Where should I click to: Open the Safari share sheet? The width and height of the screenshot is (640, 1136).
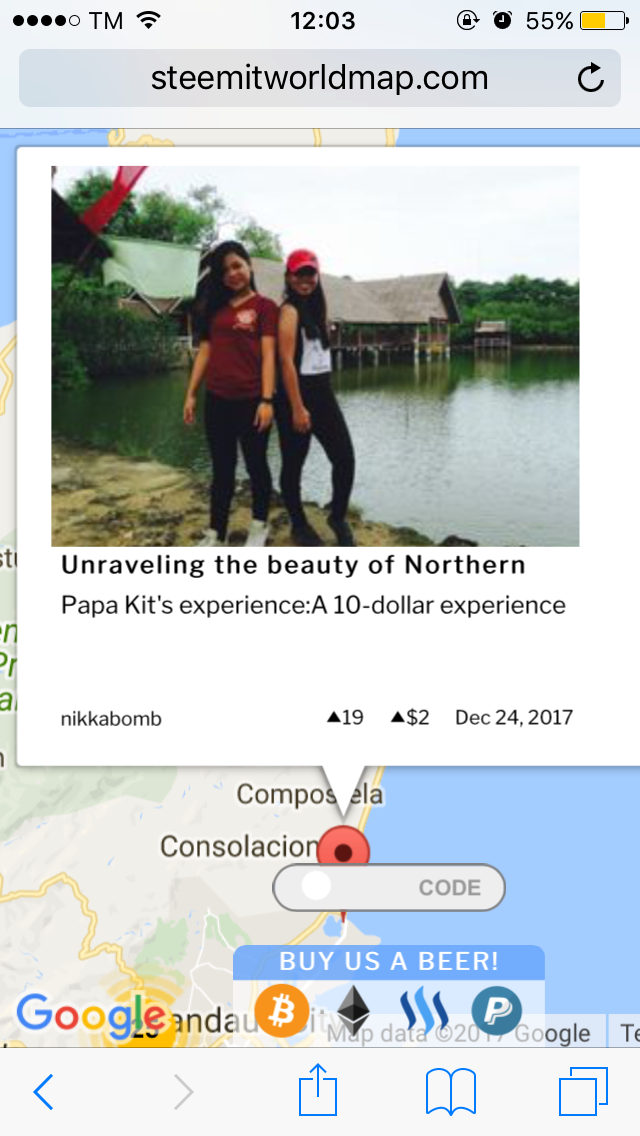[320, 1090]
